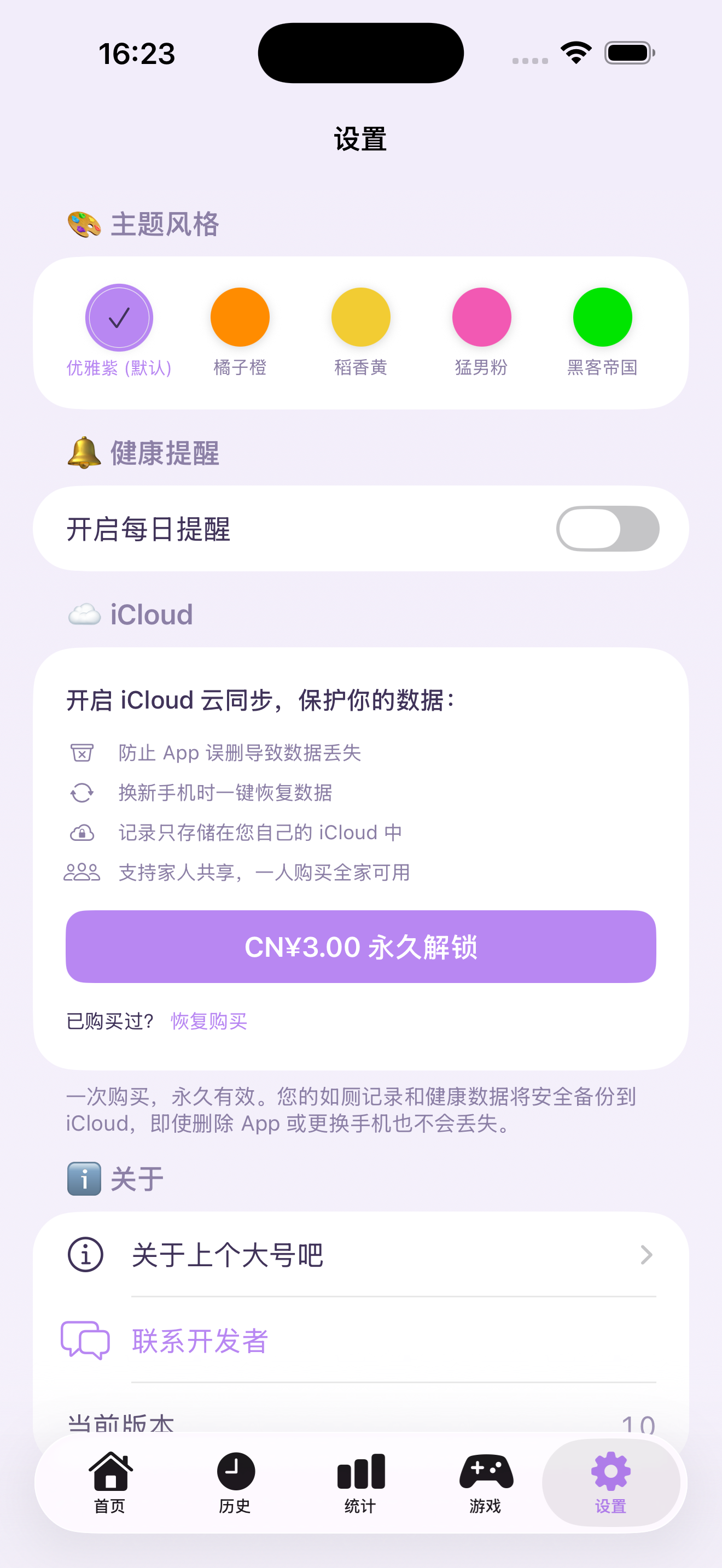The width and height of the screenshot is (722, 1568).
Task: Tap the bell icon beside 健康提醒
Action: pyautogui.click(x=83, y=454)
